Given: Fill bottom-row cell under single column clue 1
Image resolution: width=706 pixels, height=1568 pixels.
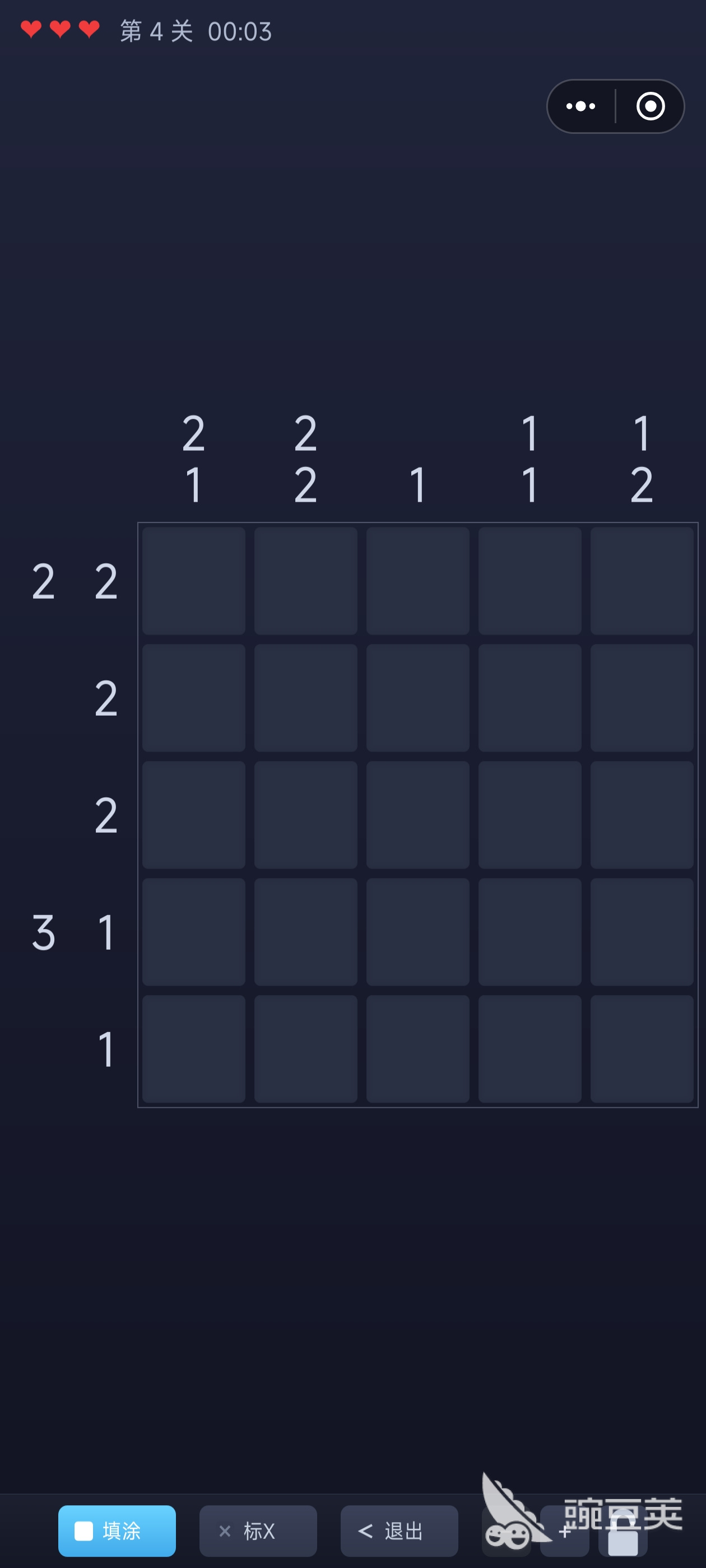Looking at the screenshot, I should 418,1048.
